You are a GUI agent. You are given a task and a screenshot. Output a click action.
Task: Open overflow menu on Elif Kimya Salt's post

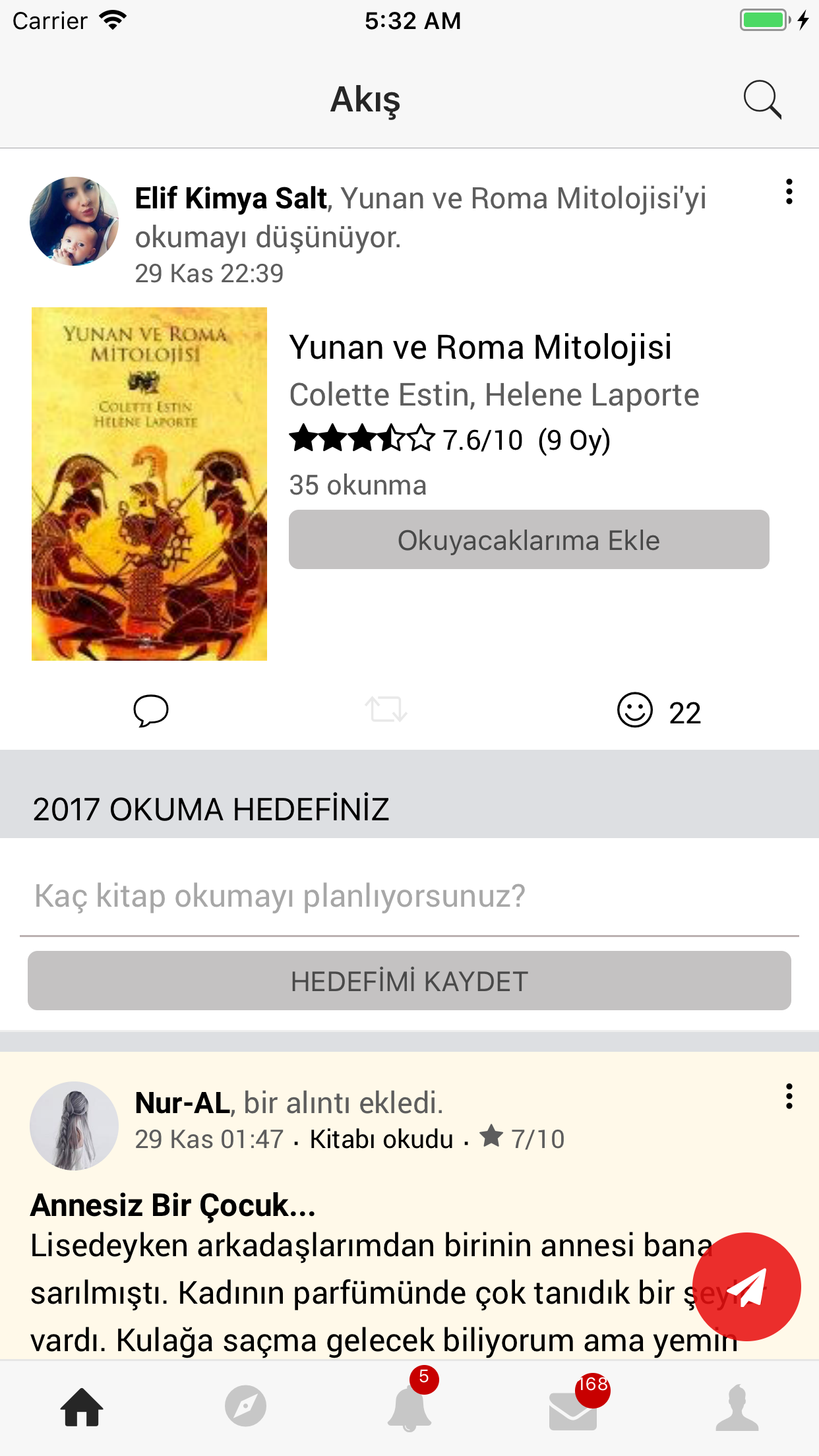coord(789,192)
